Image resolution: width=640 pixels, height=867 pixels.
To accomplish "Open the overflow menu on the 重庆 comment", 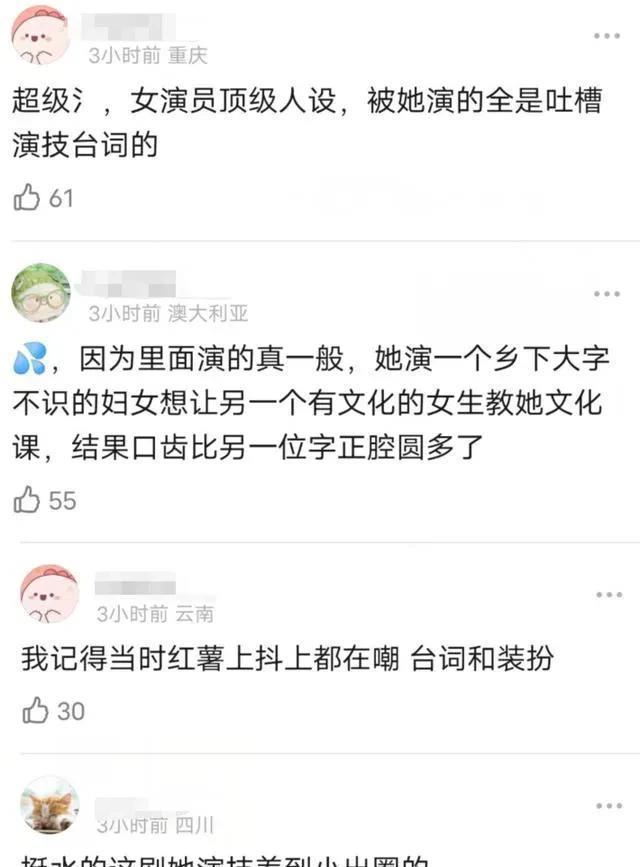I will [x=607, y=36].
